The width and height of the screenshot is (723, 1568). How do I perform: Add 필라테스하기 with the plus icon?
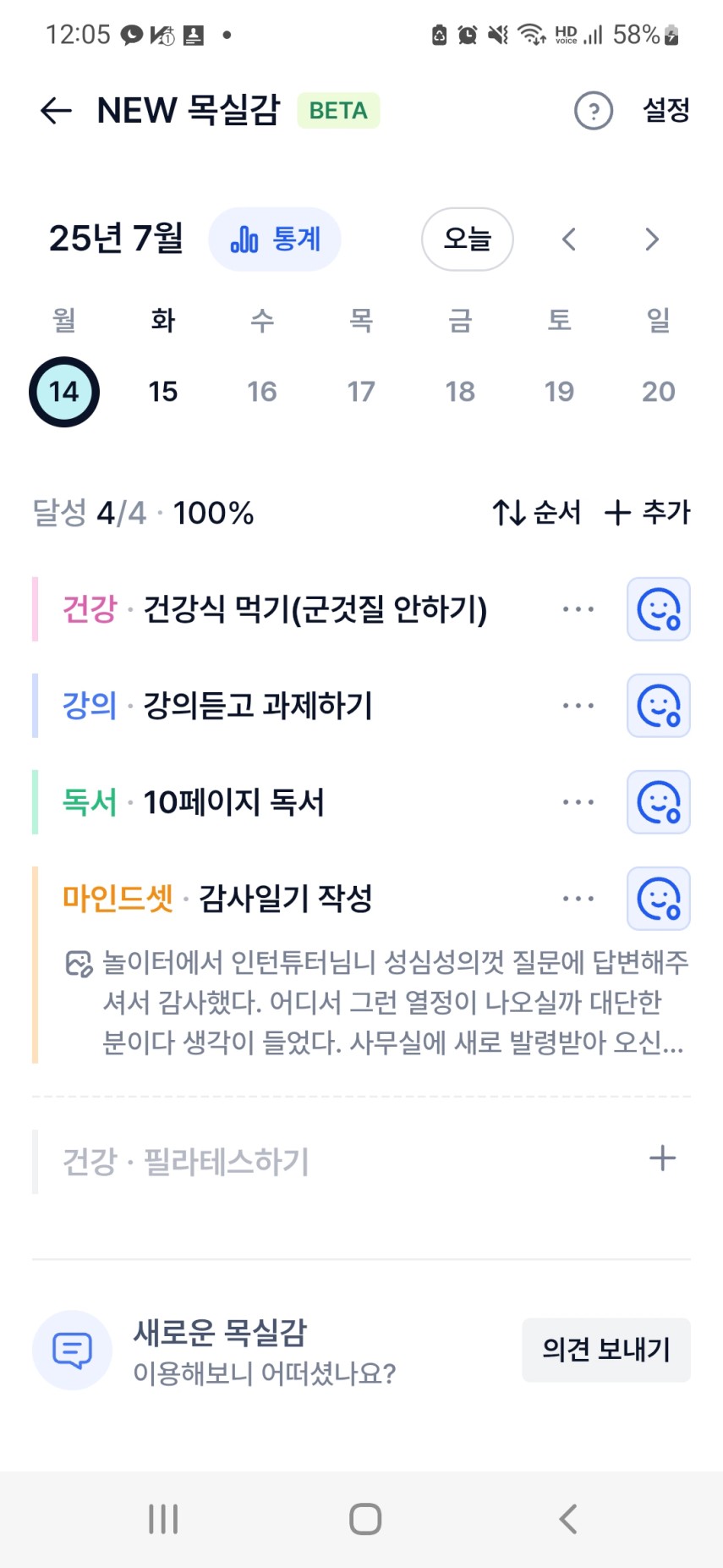click(x=662, y=1158)
